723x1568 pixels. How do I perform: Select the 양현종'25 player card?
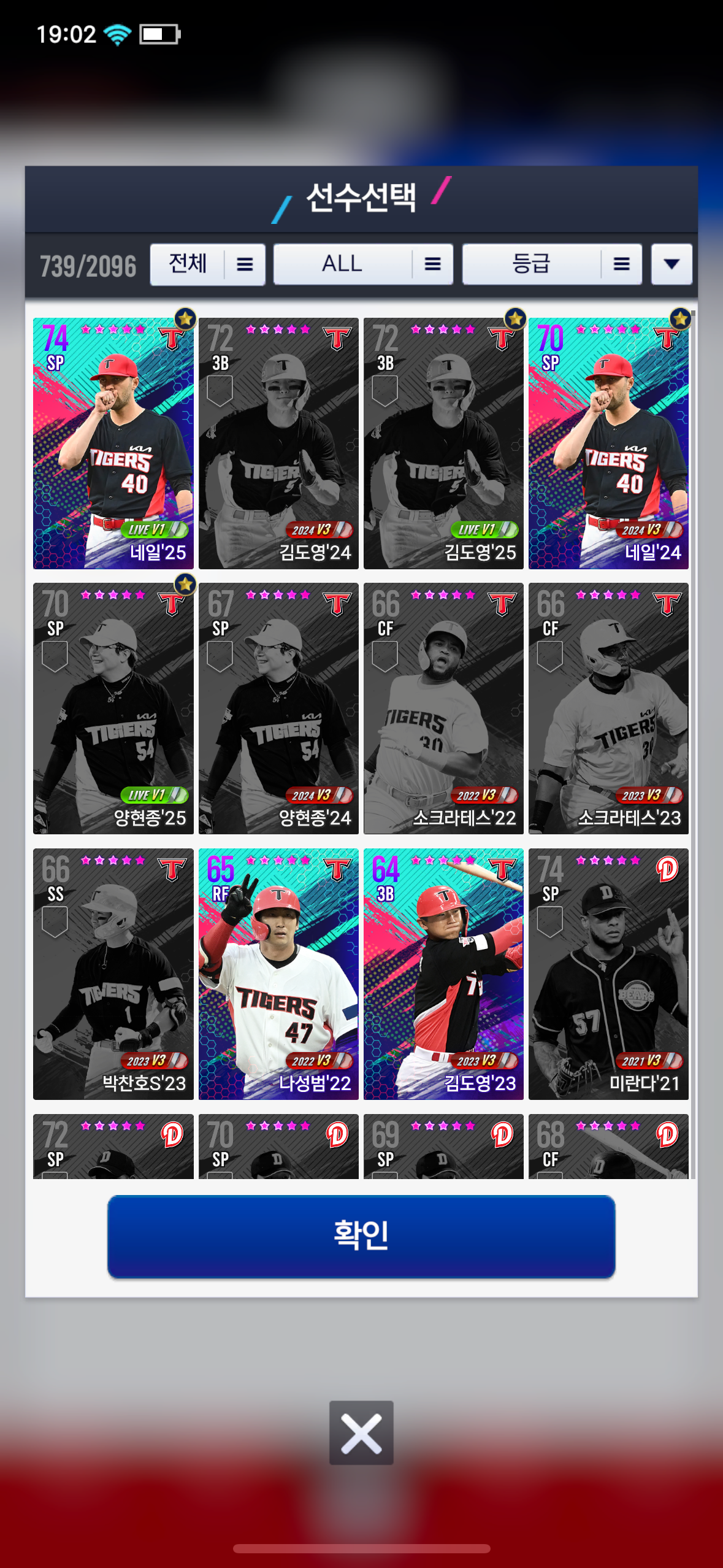(x=113, y=709)
